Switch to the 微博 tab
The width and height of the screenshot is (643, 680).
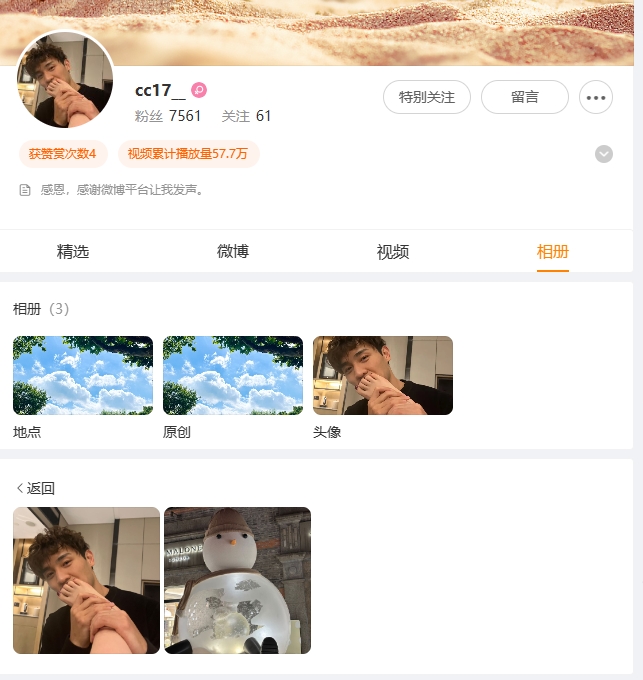(233, 252)
